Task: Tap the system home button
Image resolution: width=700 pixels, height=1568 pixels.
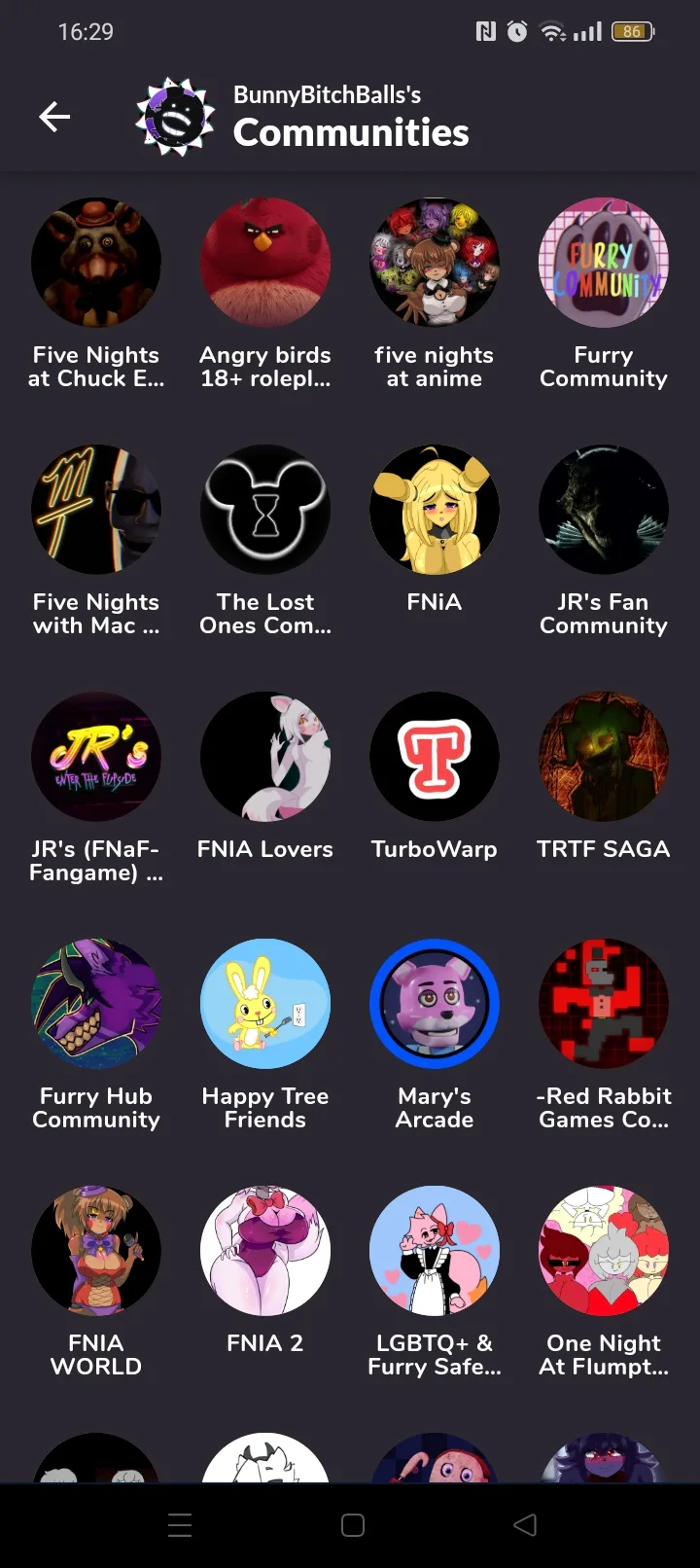Action: tap(353, 1525)
